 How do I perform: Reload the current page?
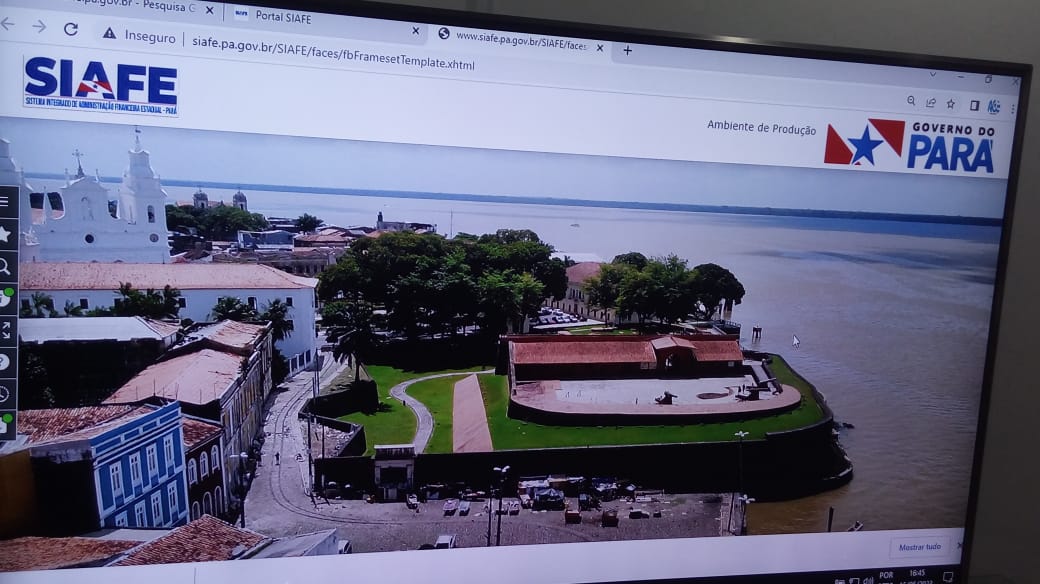tap(70, 29)
